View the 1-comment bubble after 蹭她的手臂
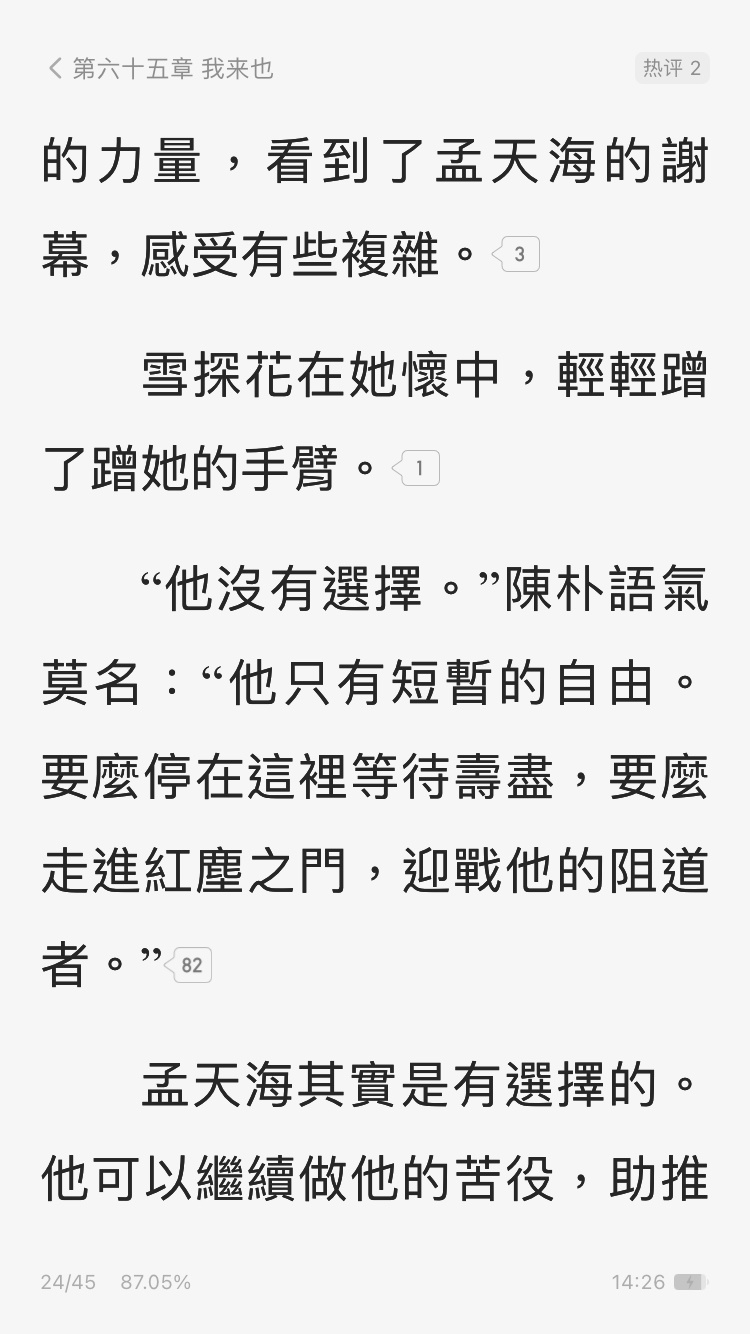The width and height of the screenshot is (750, 1334). [418, 467]
